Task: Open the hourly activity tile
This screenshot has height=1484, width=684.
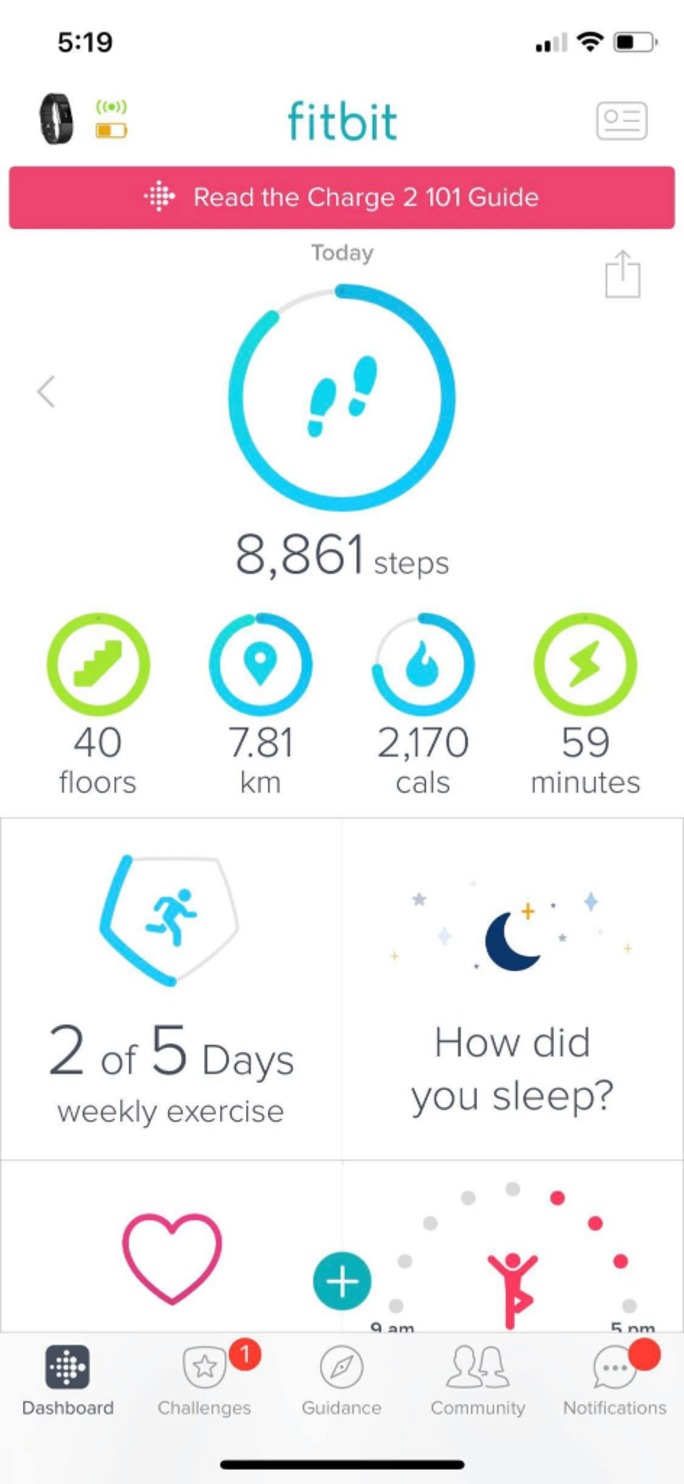Action: (x=513, y=1246)
